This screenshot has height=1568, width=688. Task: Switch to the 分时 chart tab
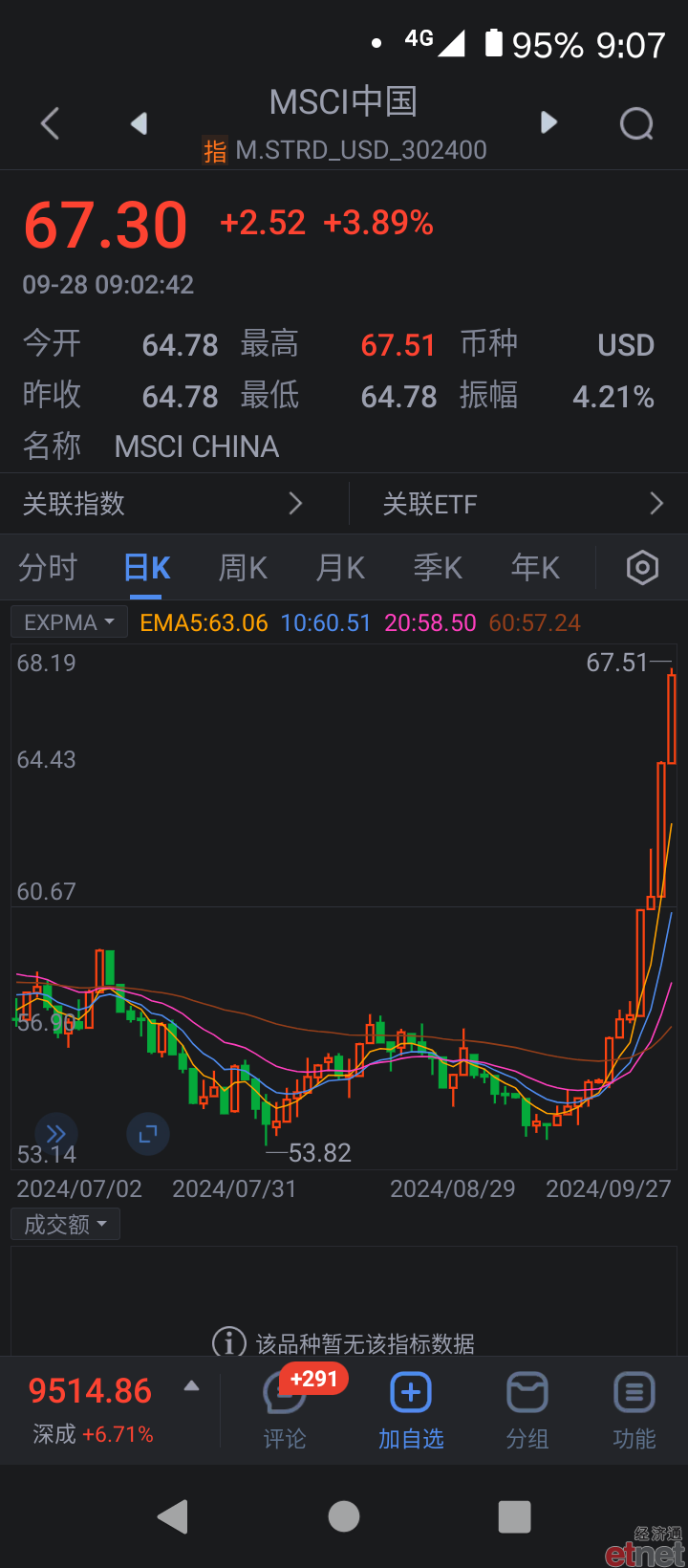(x=48, y=568)
